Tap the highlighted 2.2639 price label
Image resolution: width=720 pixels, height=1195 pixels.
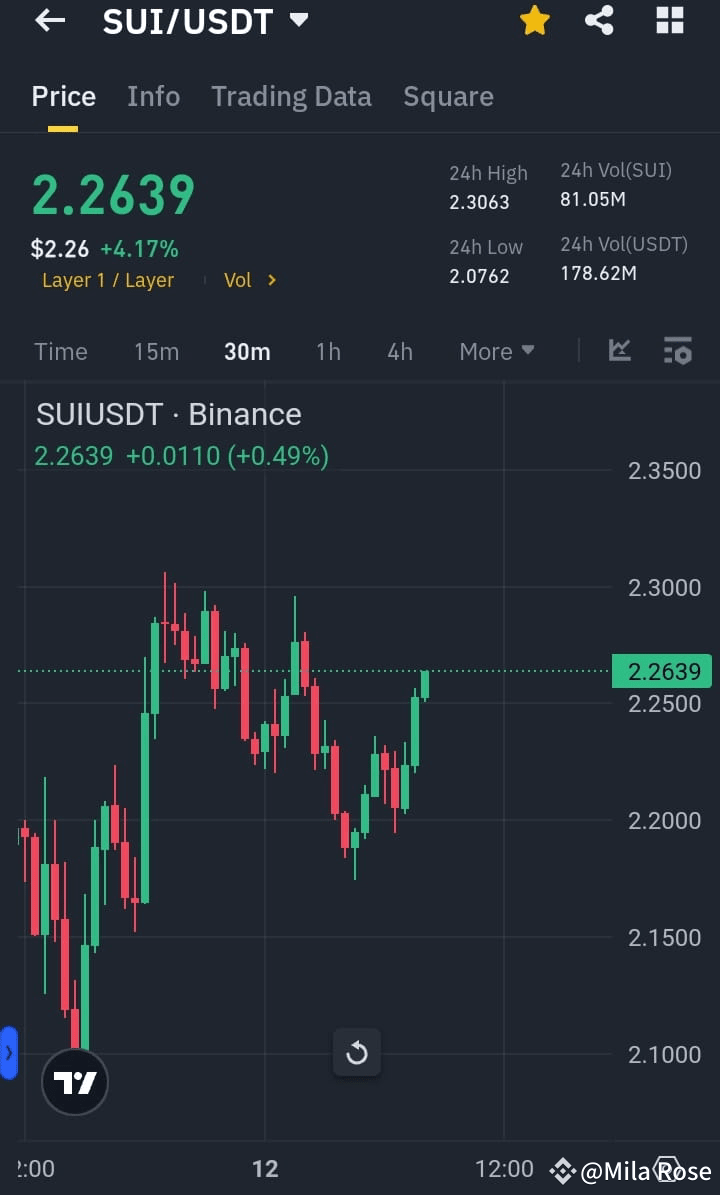coord(662,671)
